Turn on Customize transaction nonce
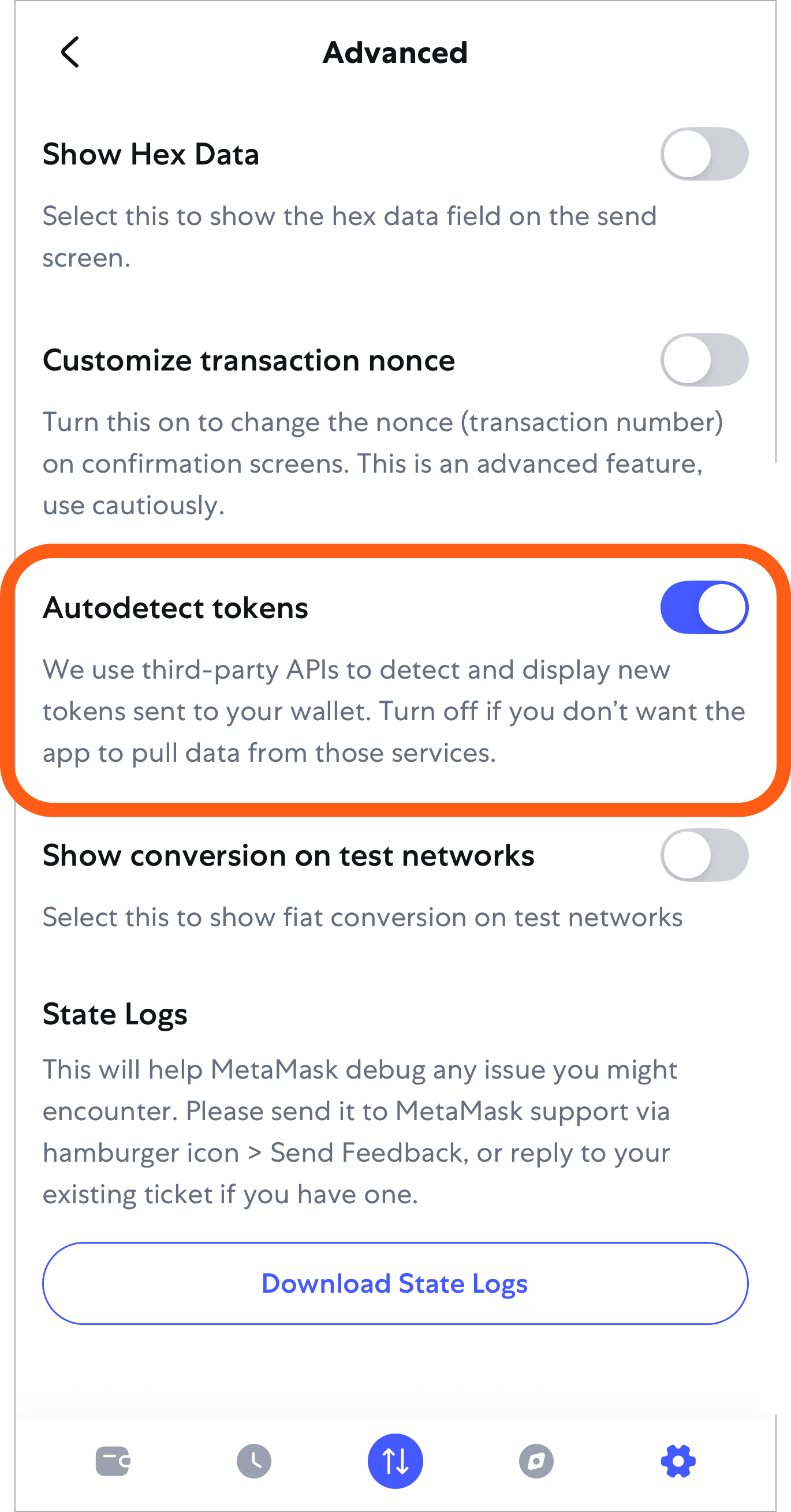Viewport: 791px width, 1512px height. tap(703, 360)
